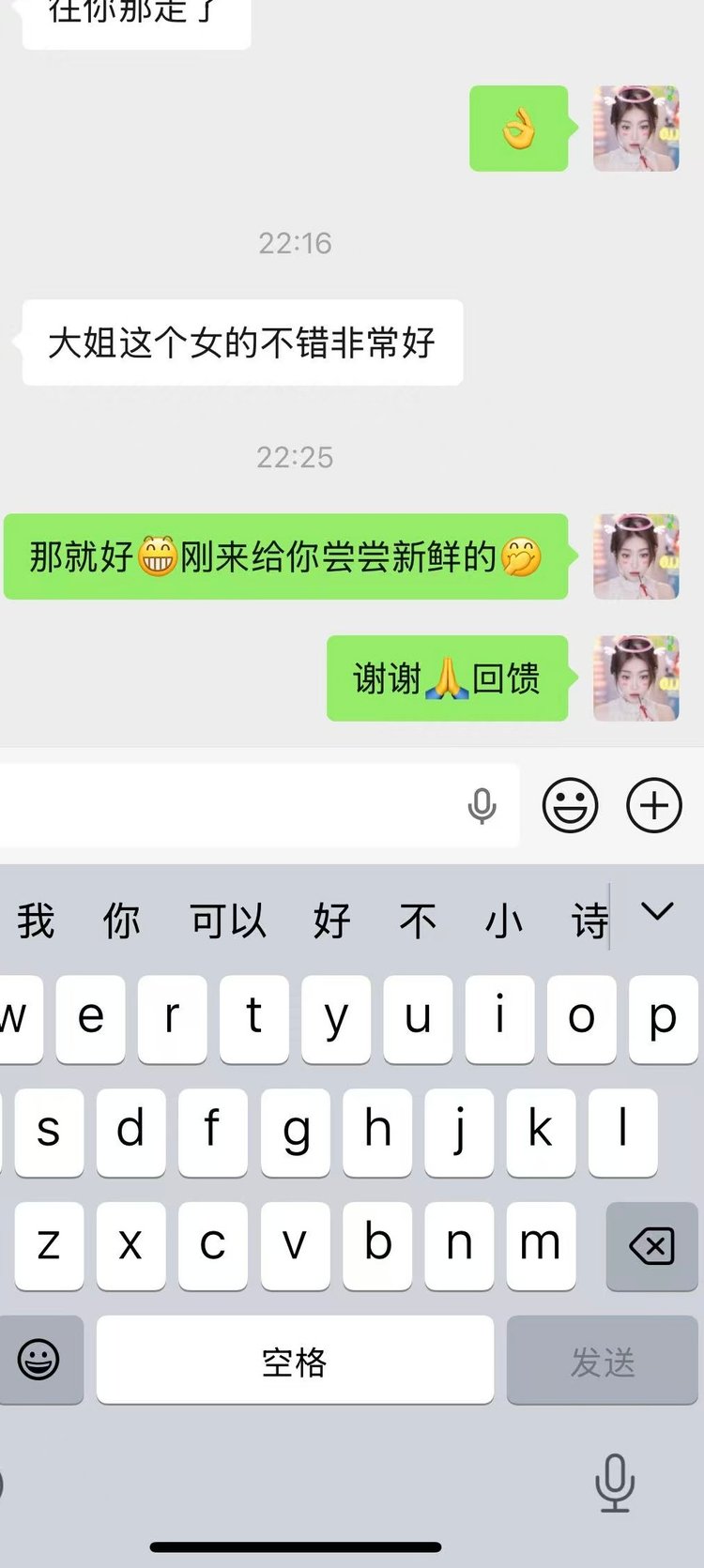704x1568 pixels.
Task: Expand the candidate word list chevron
Action: [657, 910]
